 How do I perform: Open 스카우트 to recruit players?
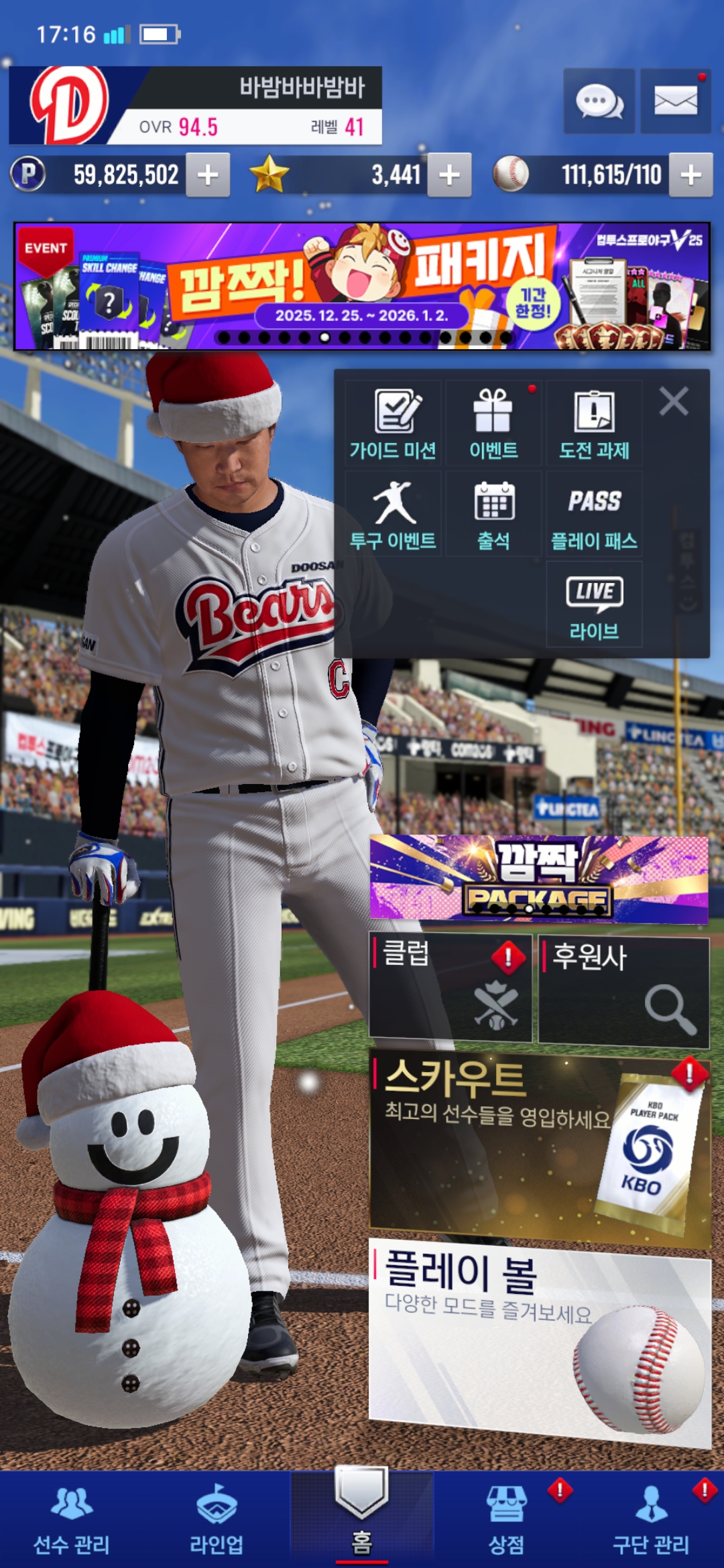540,1147
